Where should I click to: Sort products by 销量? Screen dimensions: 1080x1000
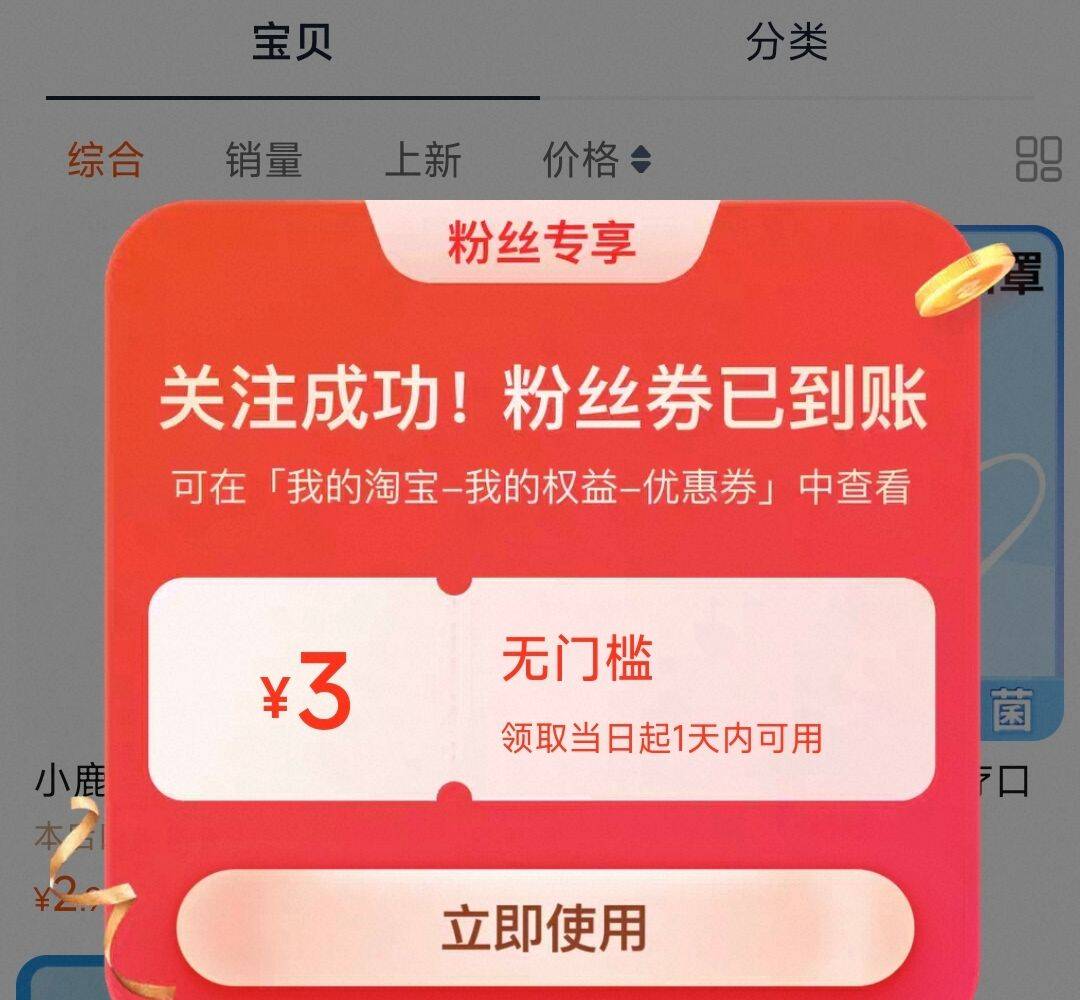264,160
